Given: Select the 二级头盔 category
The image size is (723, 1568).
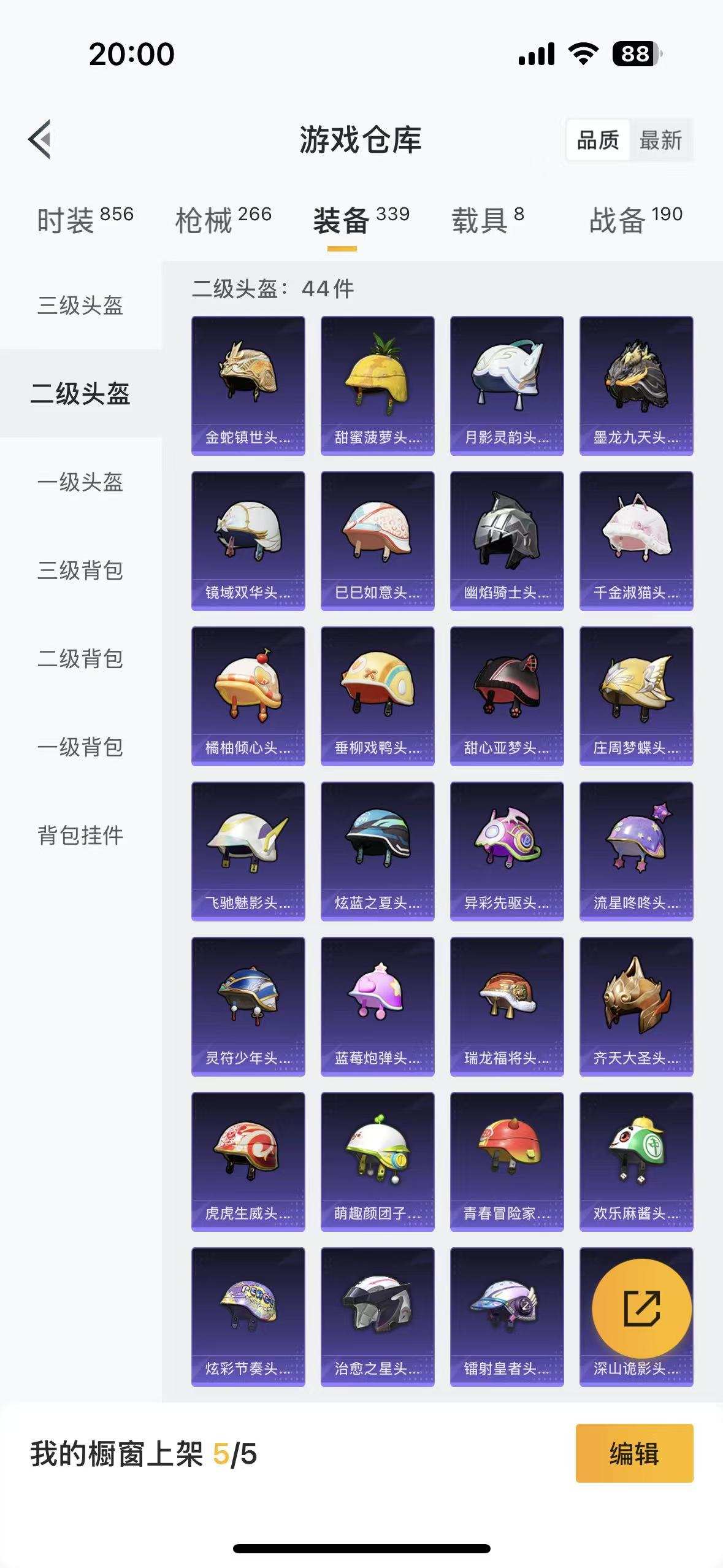Looking at the screenshot, I should pyautogui.click(x=80, y=395).
